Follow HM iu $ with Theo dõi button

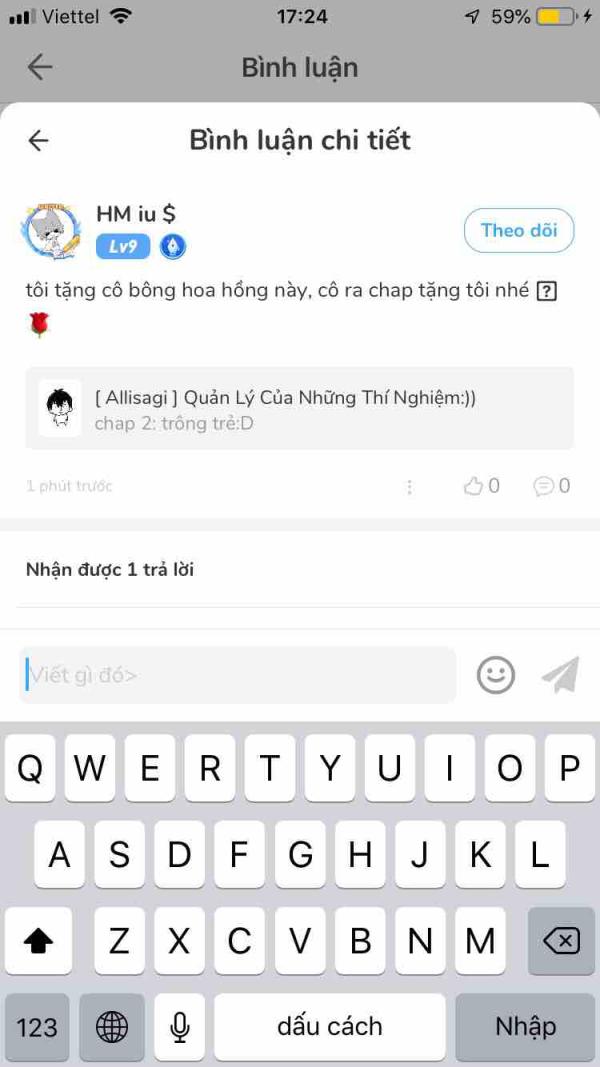click(519, 230)
